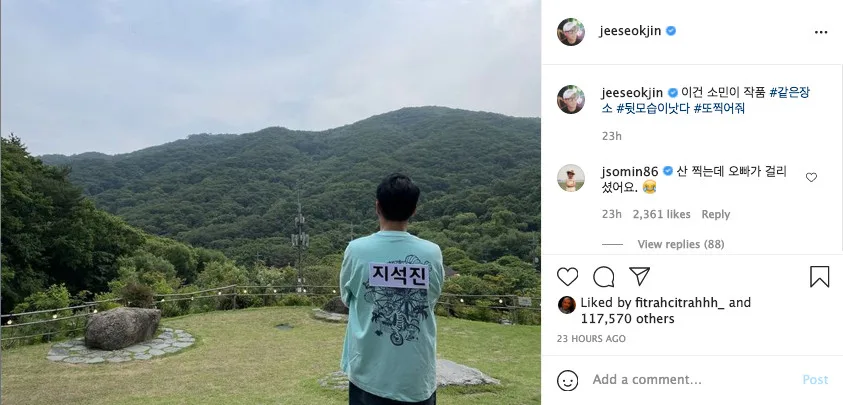Open the post photo
Image resolution: width=843 pixels, height=405 pixels.
click(x=270, y=202)
